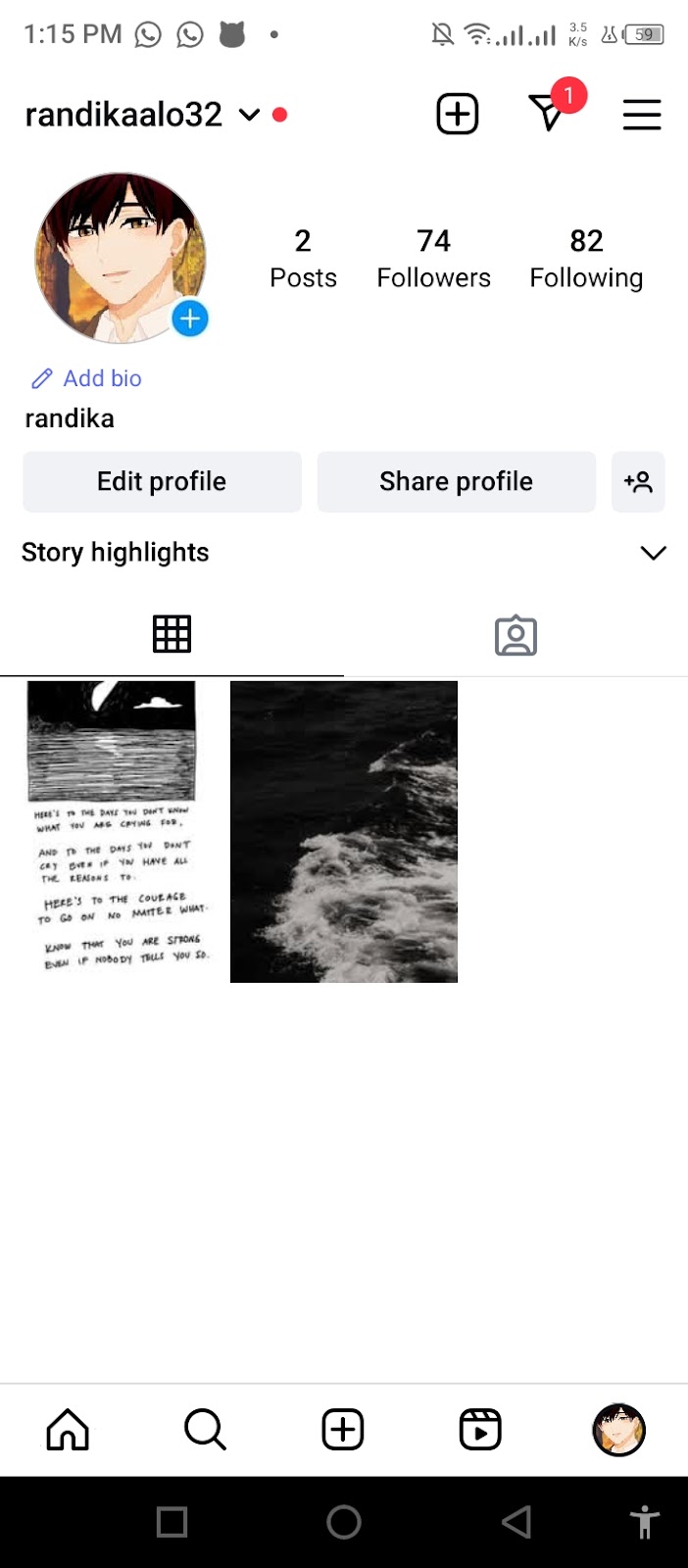Go to the Home feed tab

(68, 1430)
